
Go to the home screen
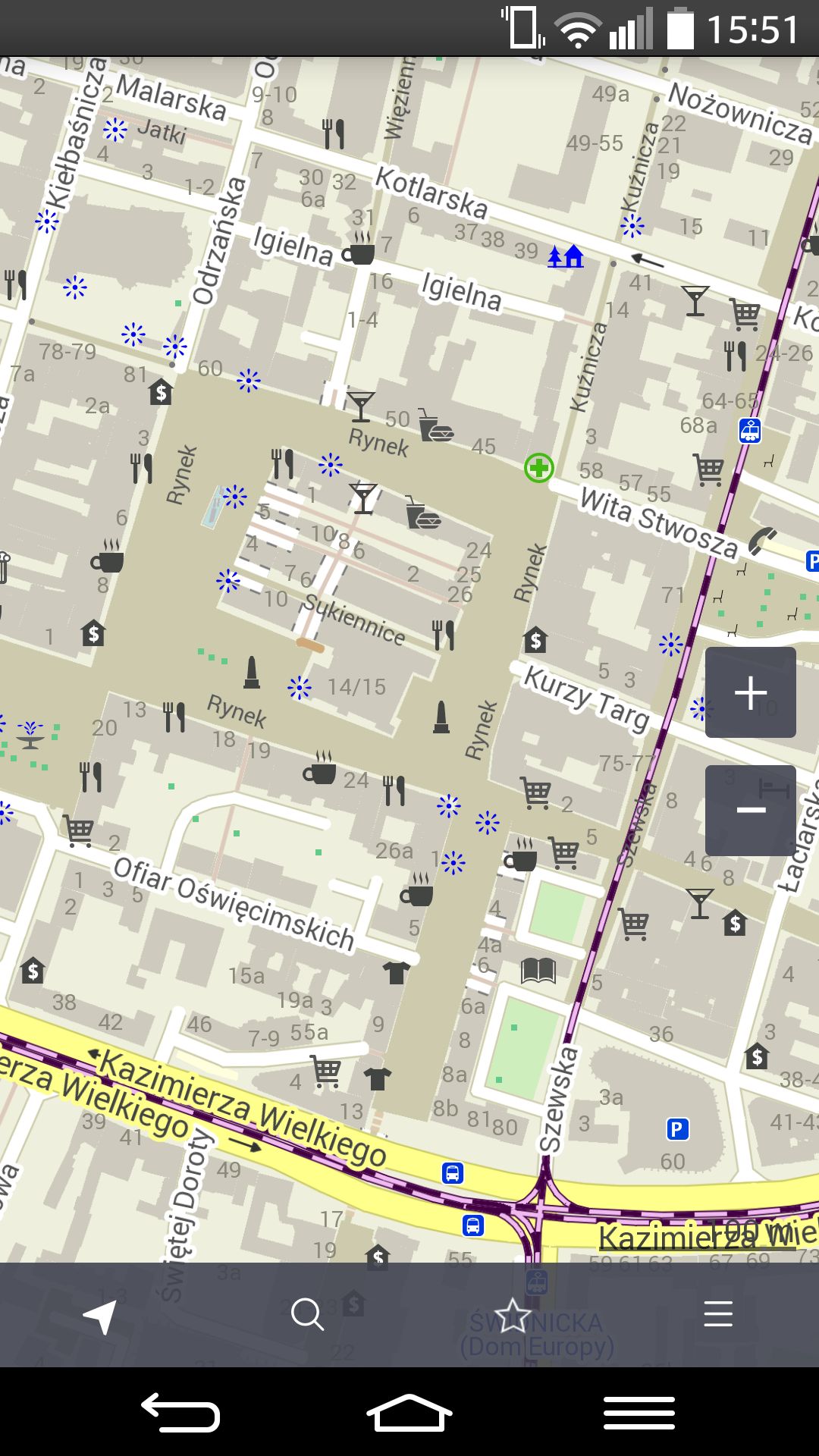pos(409,1412)
